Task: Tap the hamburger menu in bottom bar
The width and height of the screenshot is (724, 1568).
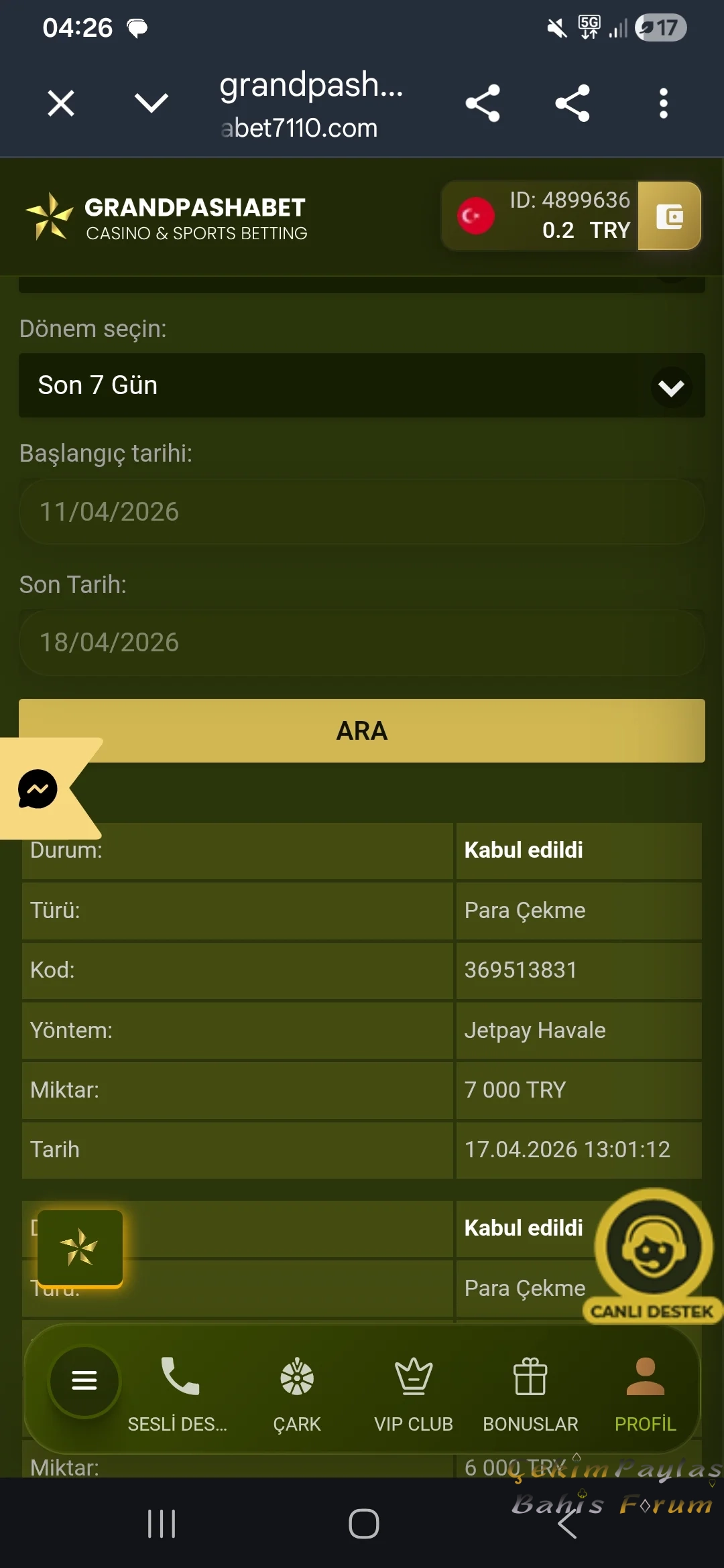Action: pyautogui.click(x=84, y=1380)
